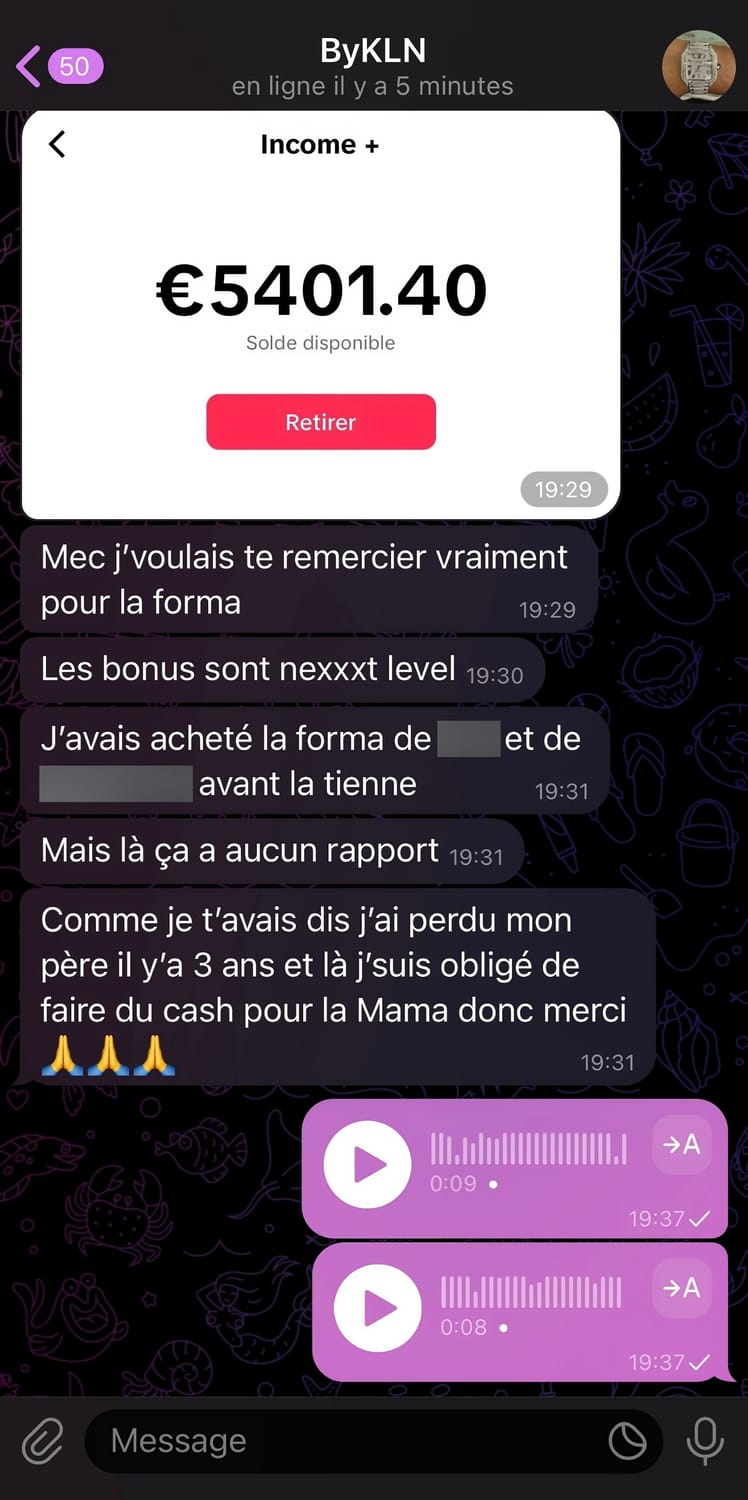Go back to the chat list

tap(58, 67)
